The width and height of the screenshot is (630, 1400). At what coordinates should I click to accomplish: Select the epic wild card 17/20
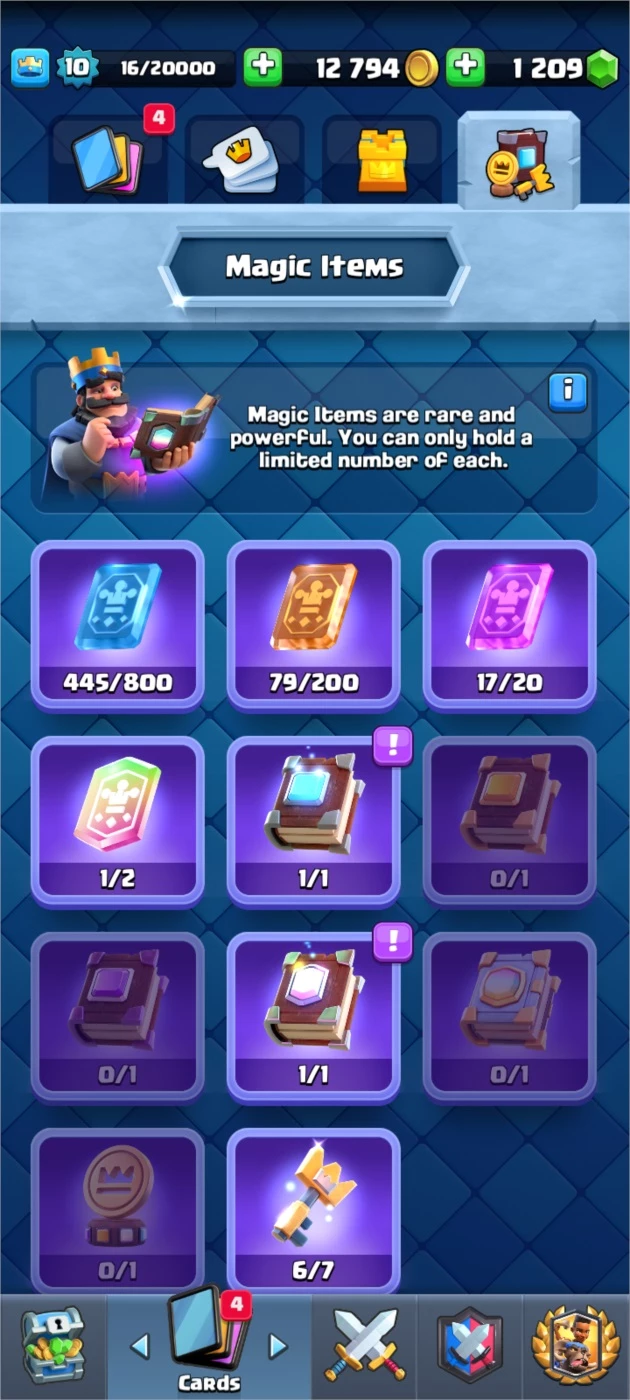coord(509,625)
